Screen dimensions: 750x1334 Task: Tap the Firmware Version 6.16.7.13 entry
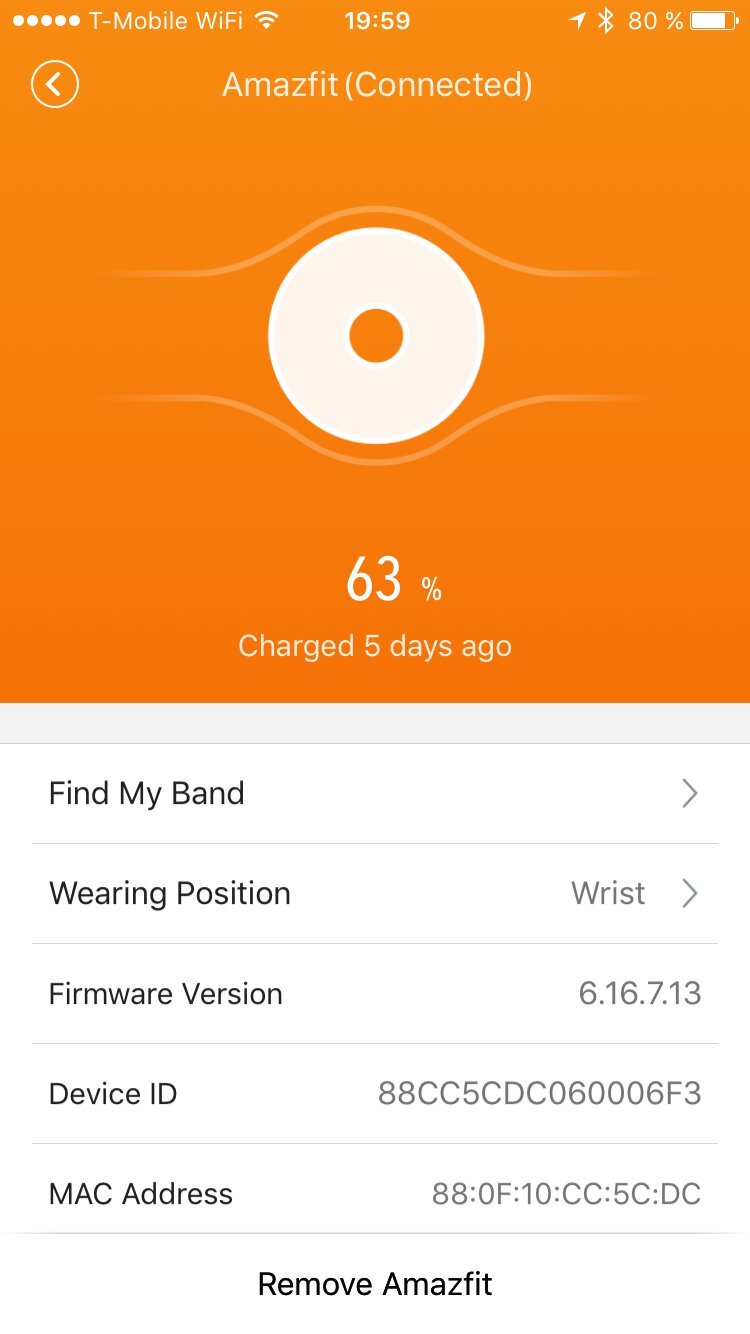coord(375,993)
